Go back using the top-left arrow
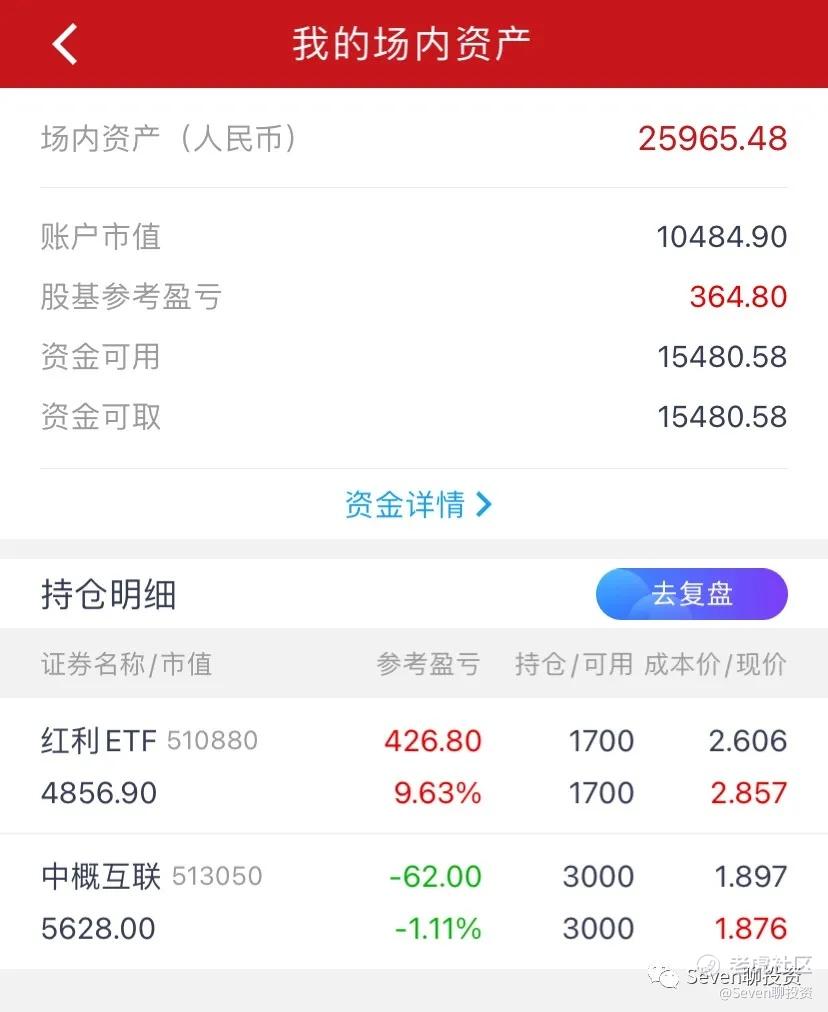 [65, 44]
